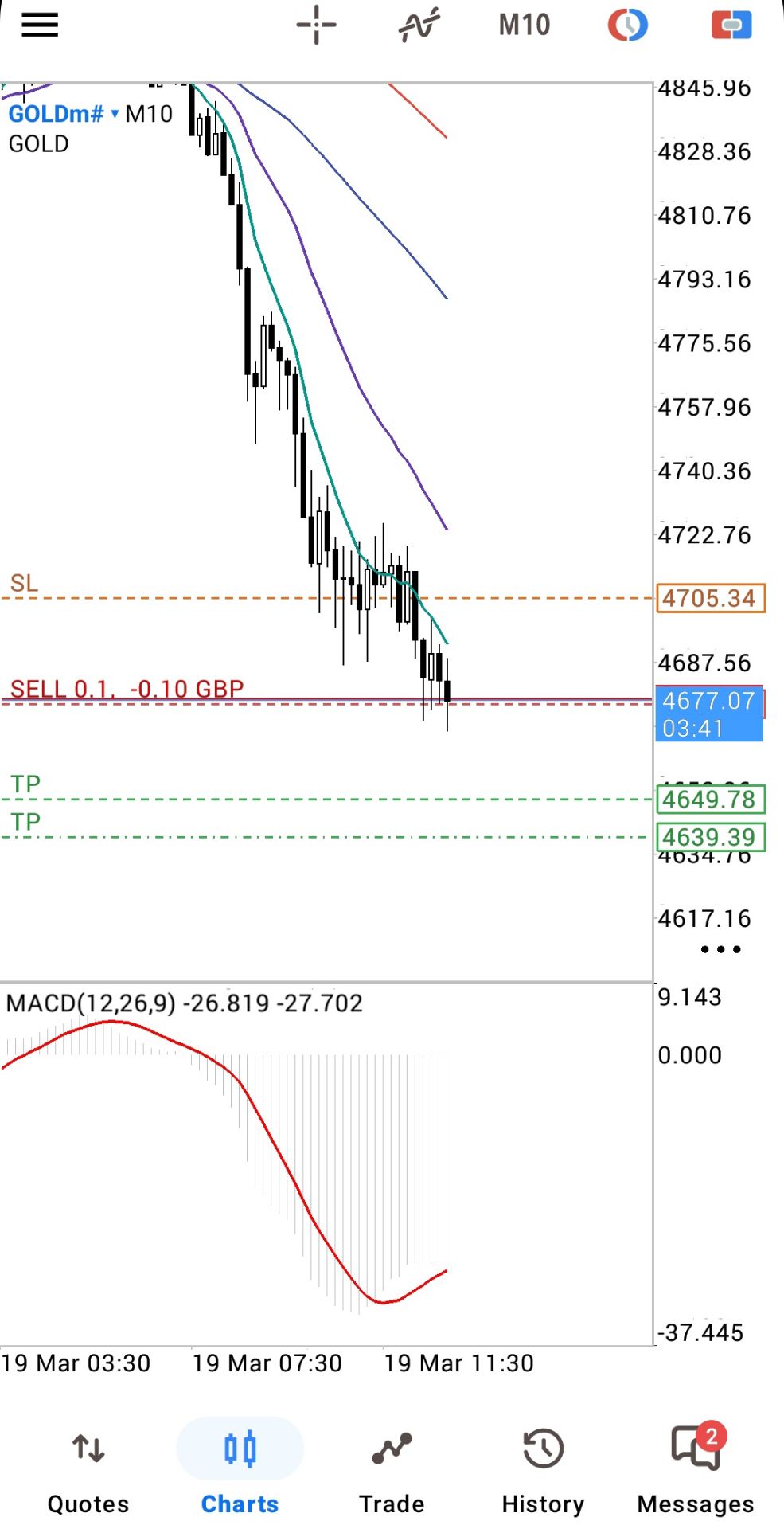Select the SELL 0.1 position line

[127, 690]
